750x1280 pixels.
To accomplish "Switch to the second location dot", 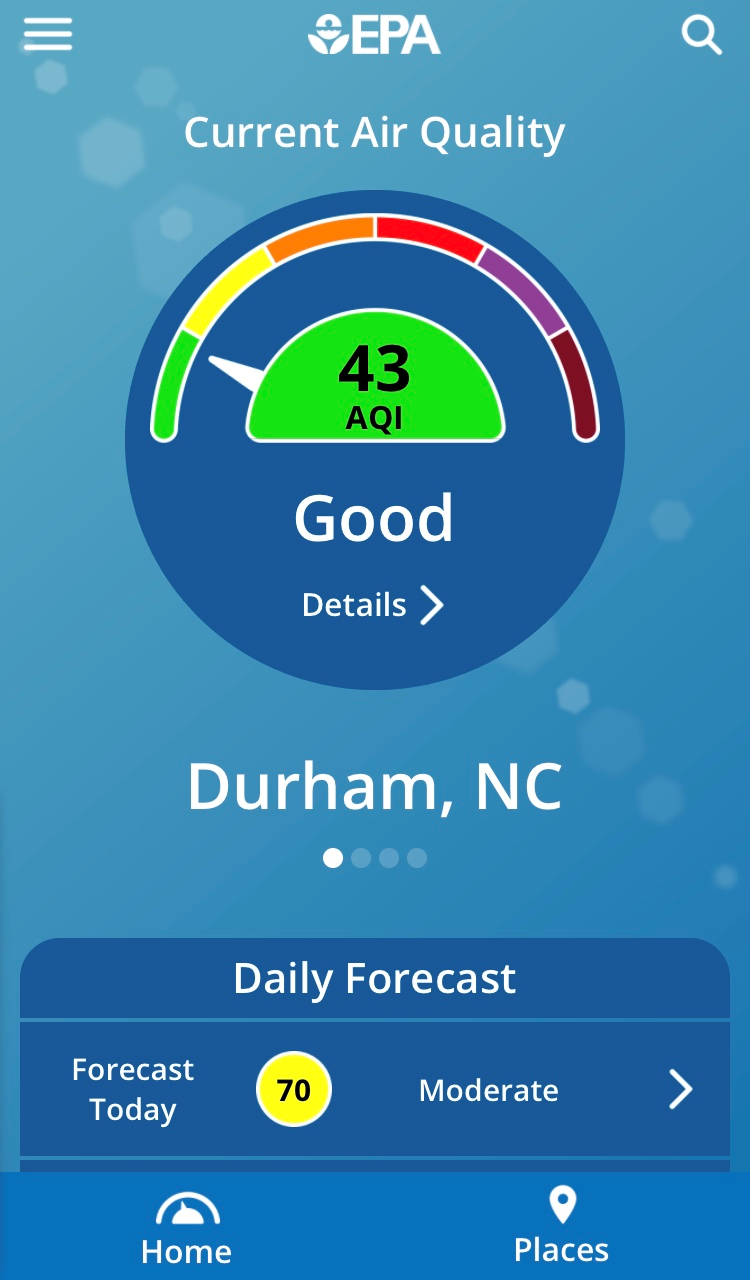I will (362, 858).
